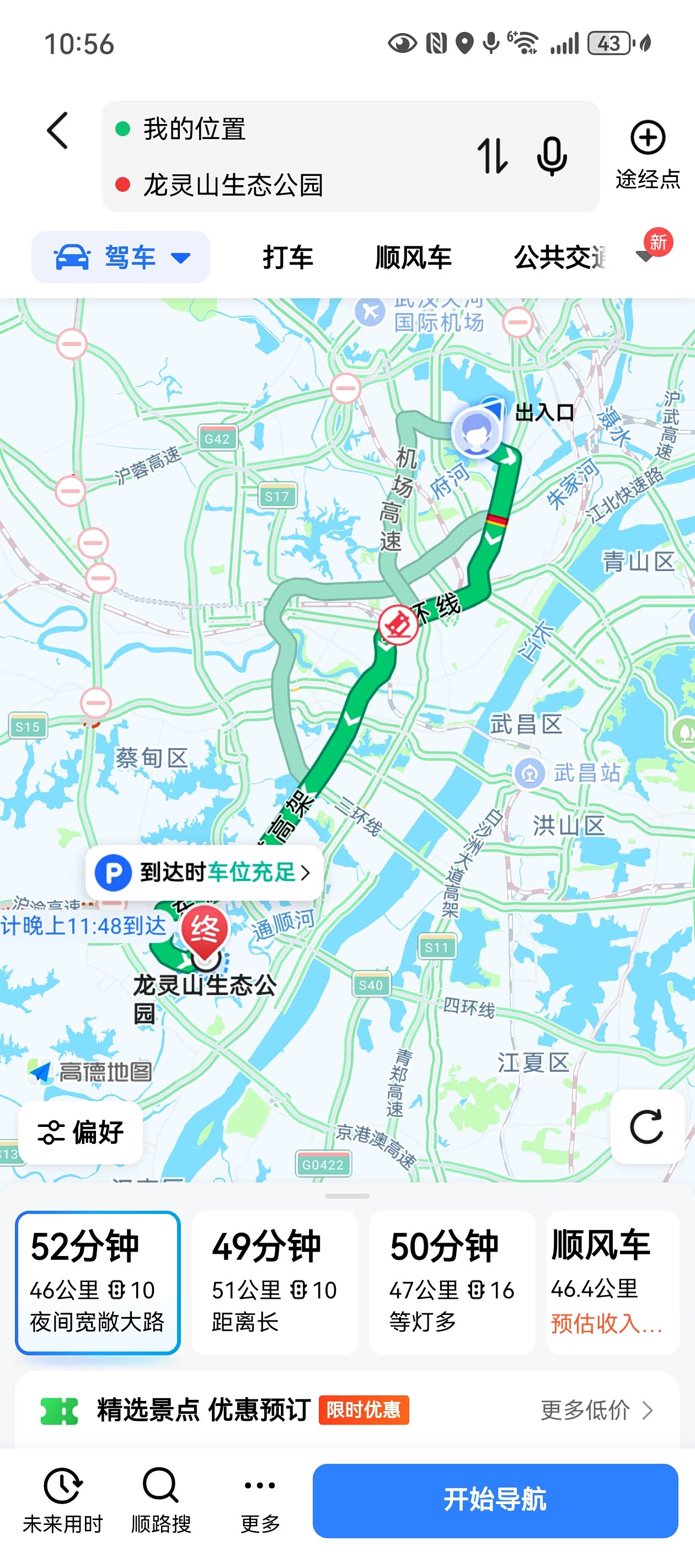Open 更多低价 deals link
Screen dimensions: 695x1568
point(597,1410)
